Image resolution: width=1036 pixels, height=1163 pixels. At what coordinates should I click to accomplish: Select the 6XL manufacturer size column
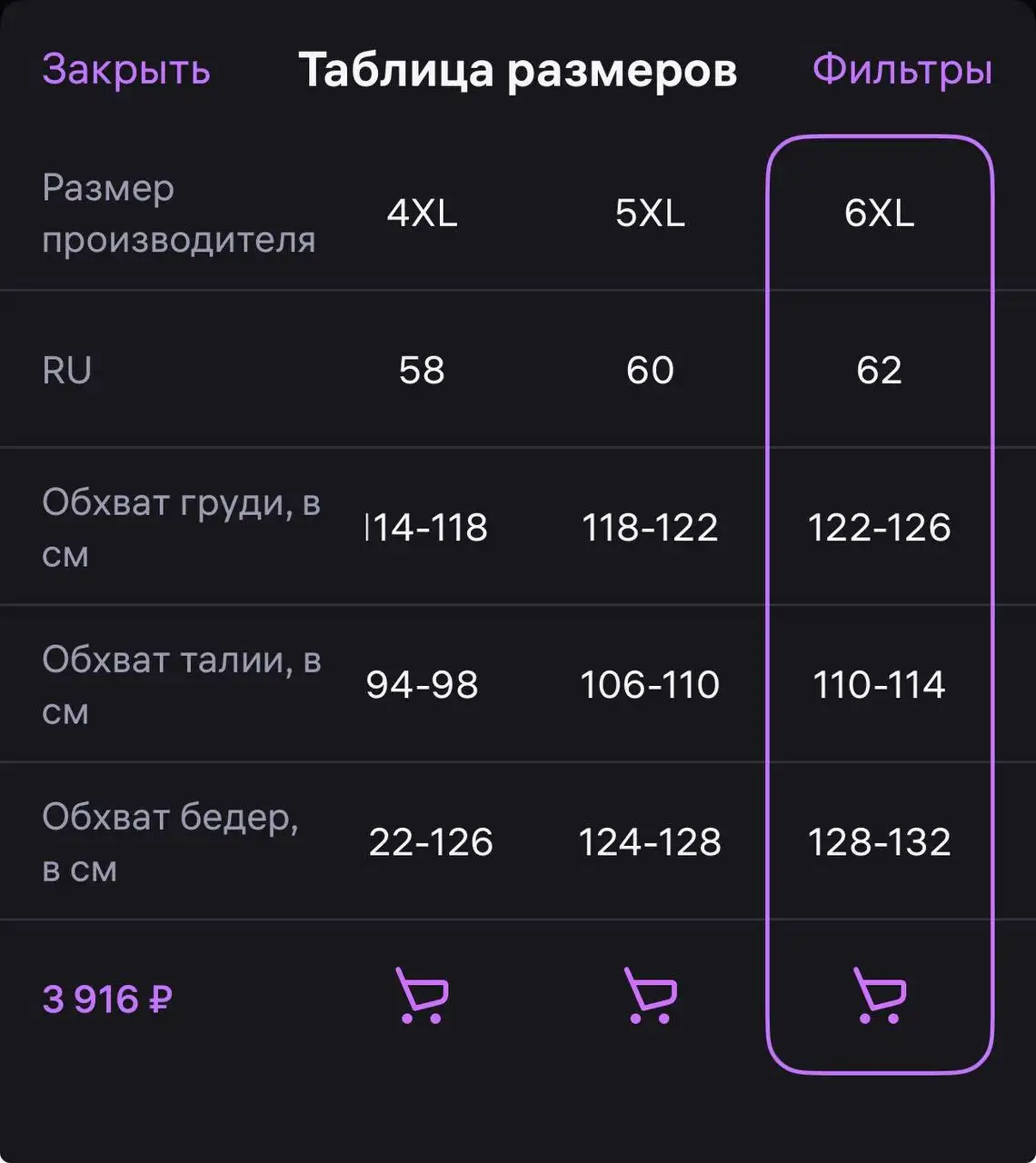[879, 214]
